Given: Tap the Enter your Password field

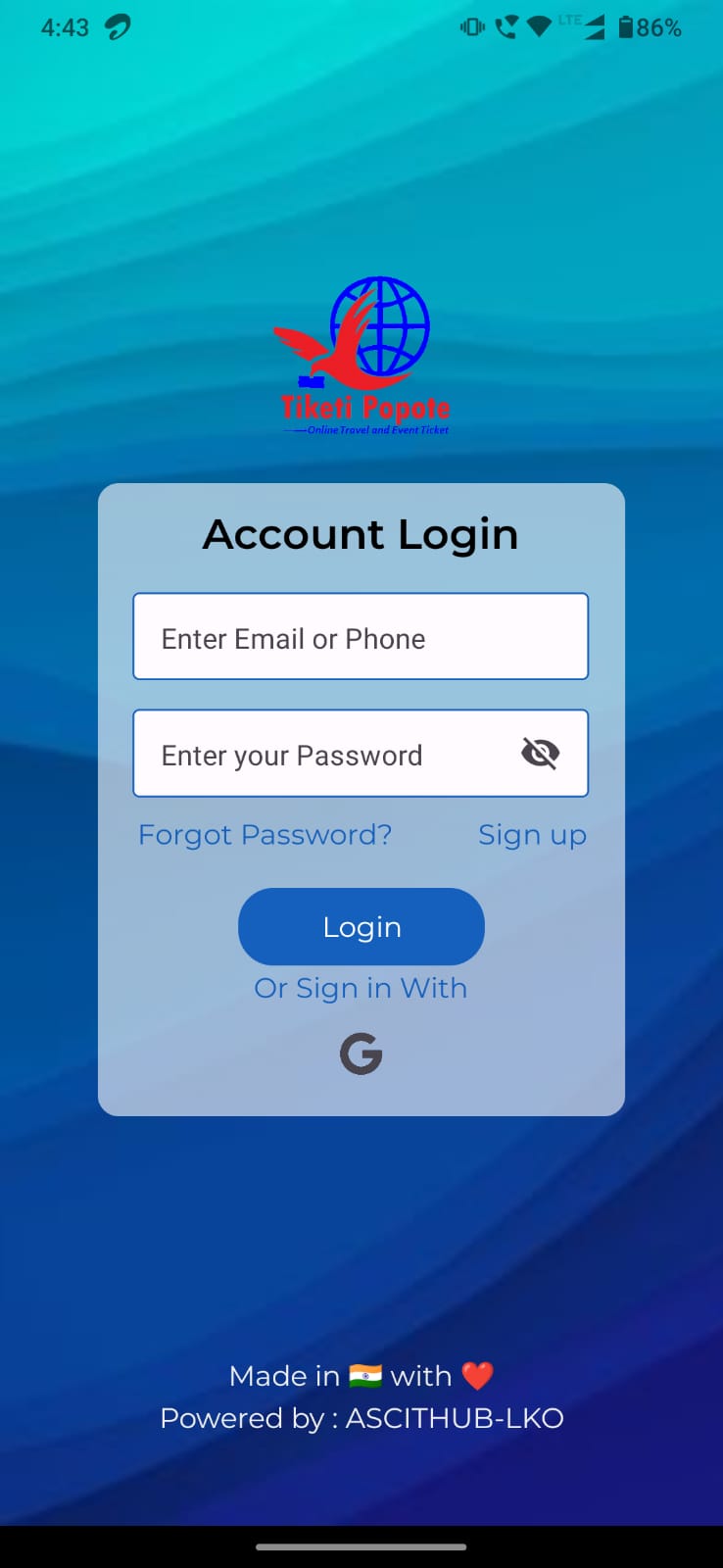Looking at the screenshot, I should 323,754.
